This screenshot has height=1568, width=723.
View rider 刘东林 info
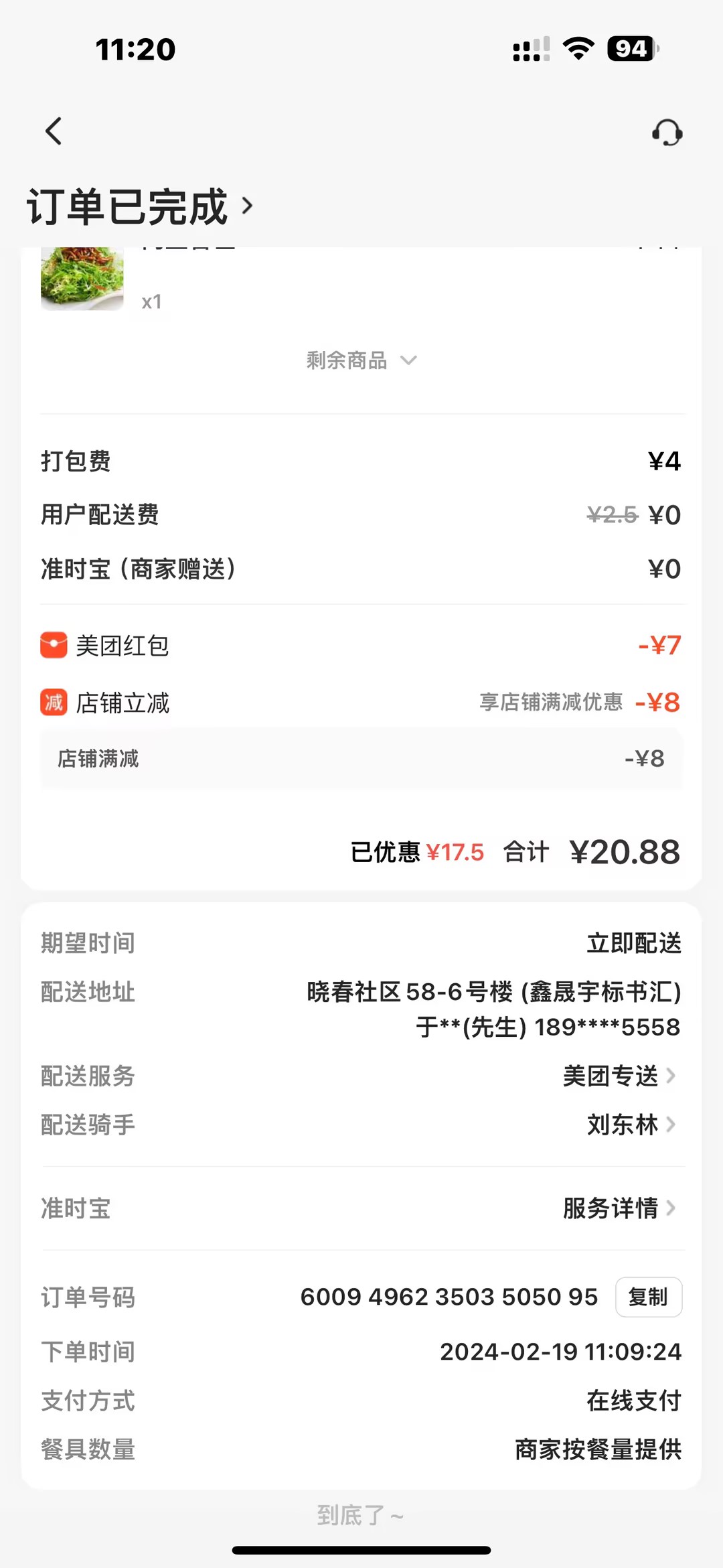tap(631, 1125)
